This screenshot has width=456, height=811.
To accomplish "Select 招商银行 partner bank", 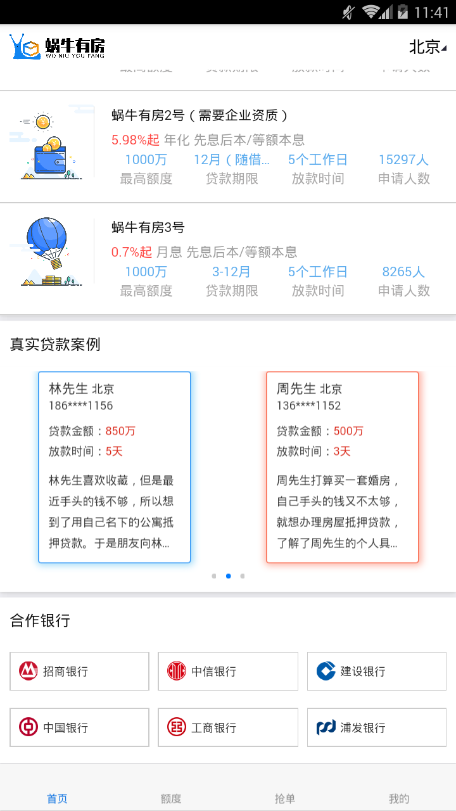I will 79,671.
